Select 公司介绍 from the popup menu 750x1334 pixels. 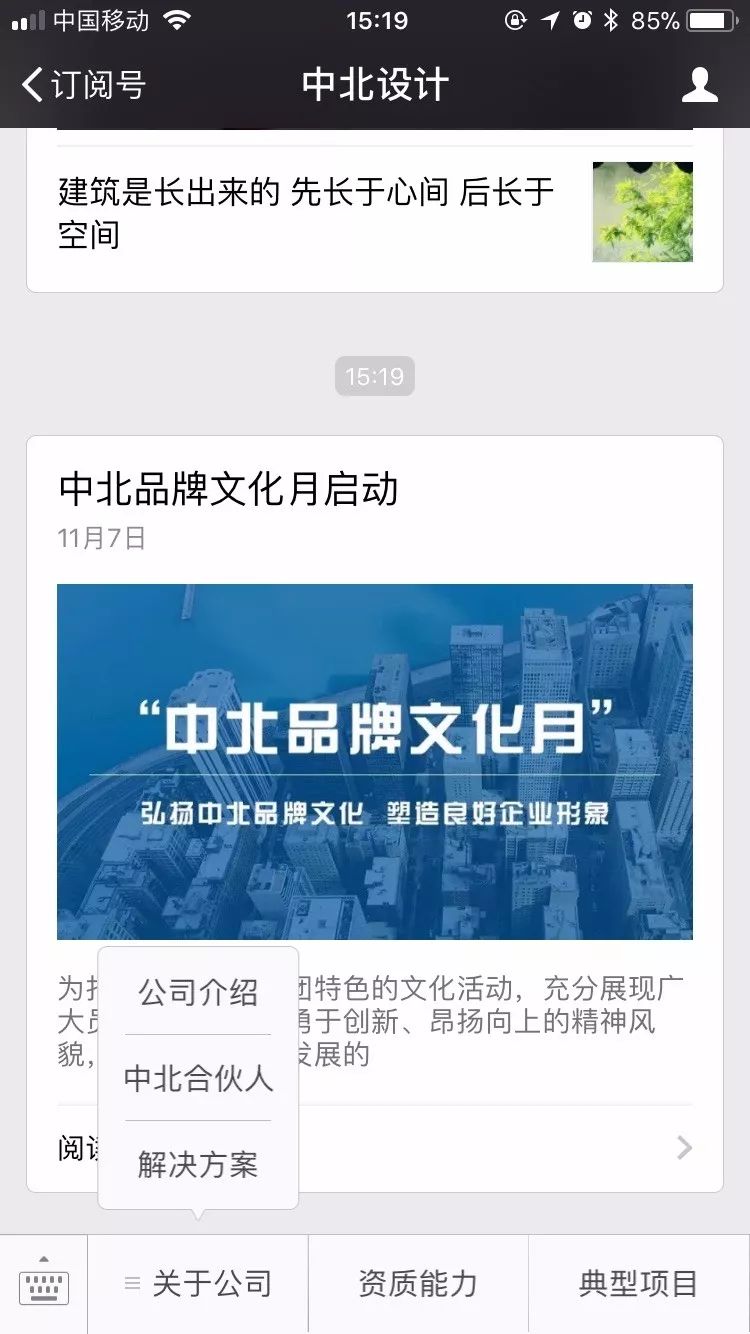point(196,993)
